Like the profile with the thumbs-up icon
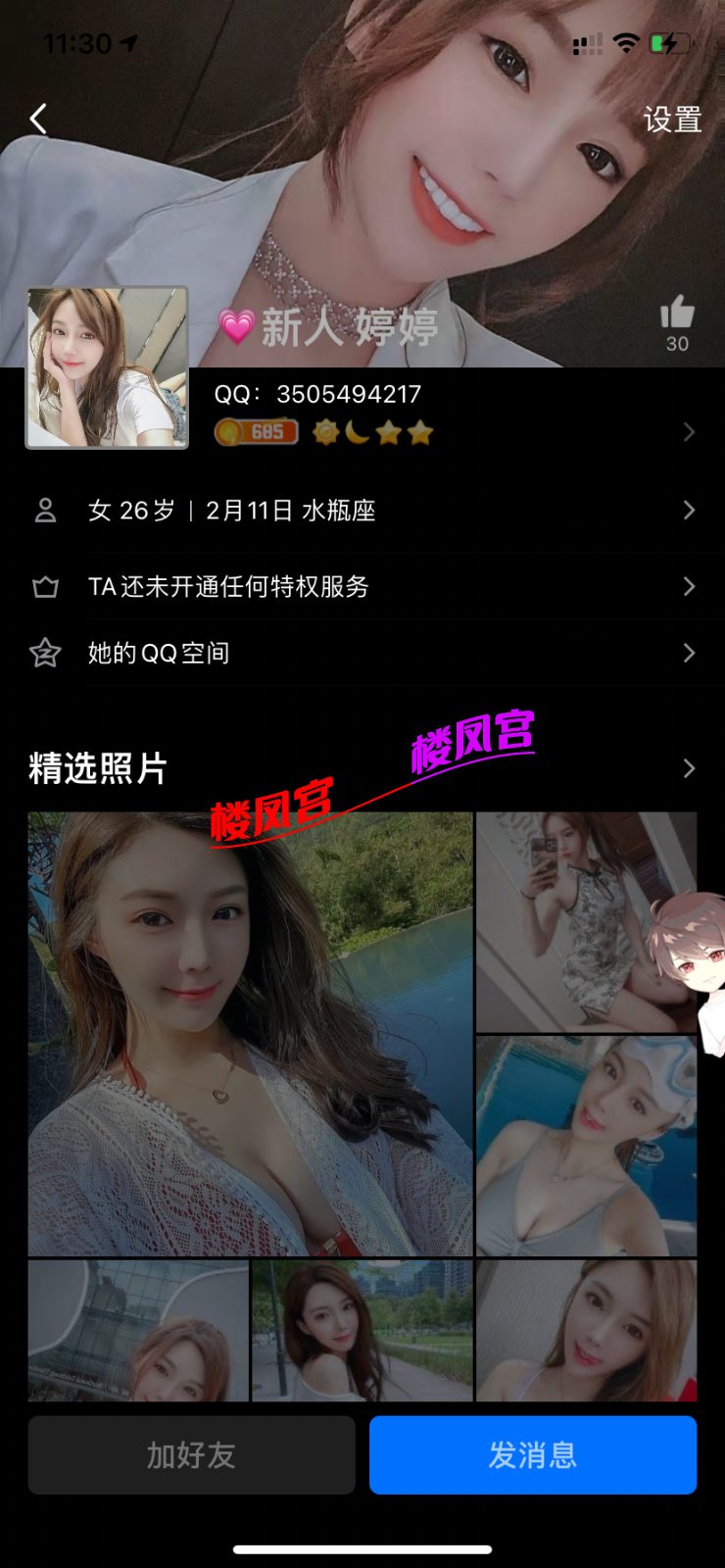 [677, 315]
